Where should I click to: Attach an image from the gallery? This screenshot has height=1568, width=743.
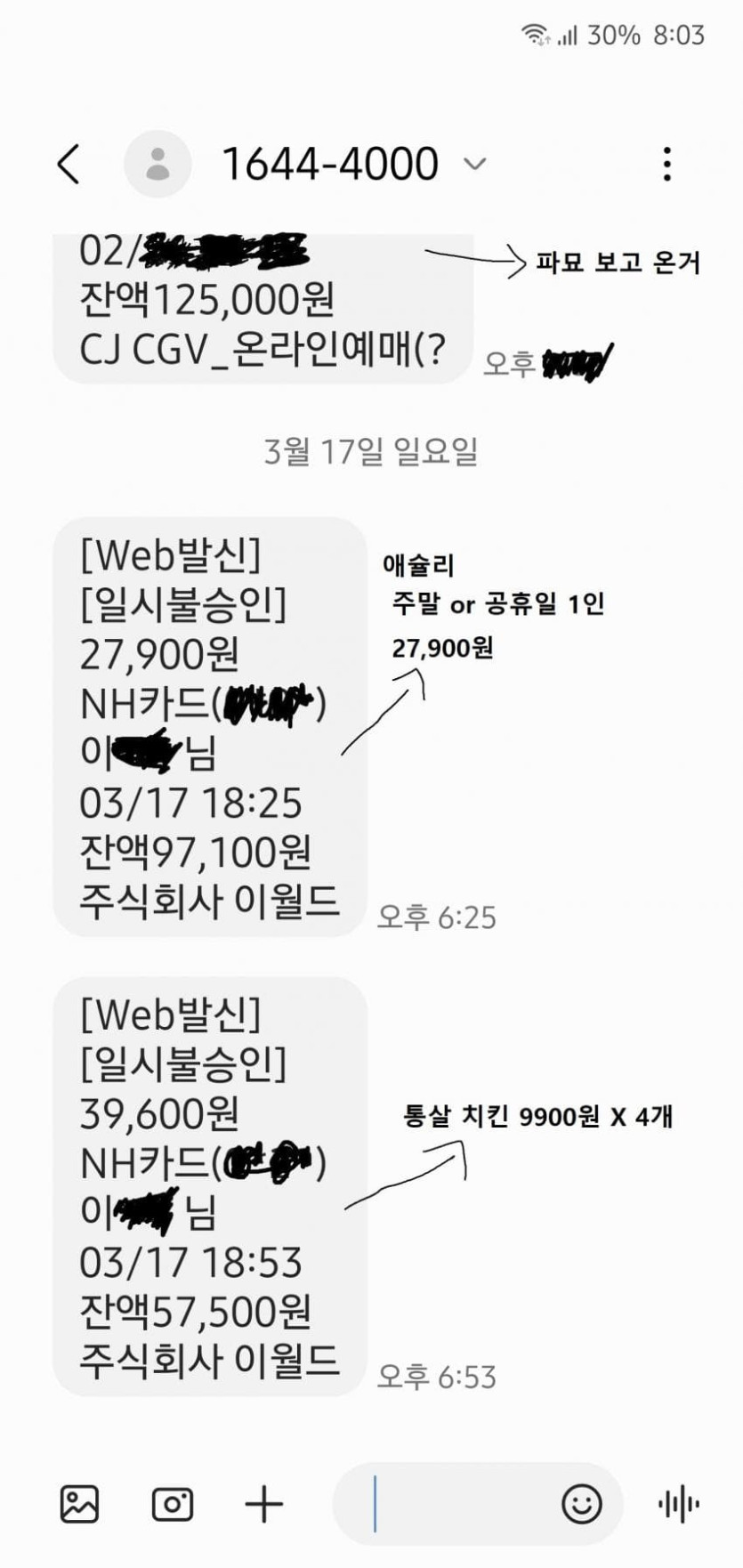(79, 1504)
